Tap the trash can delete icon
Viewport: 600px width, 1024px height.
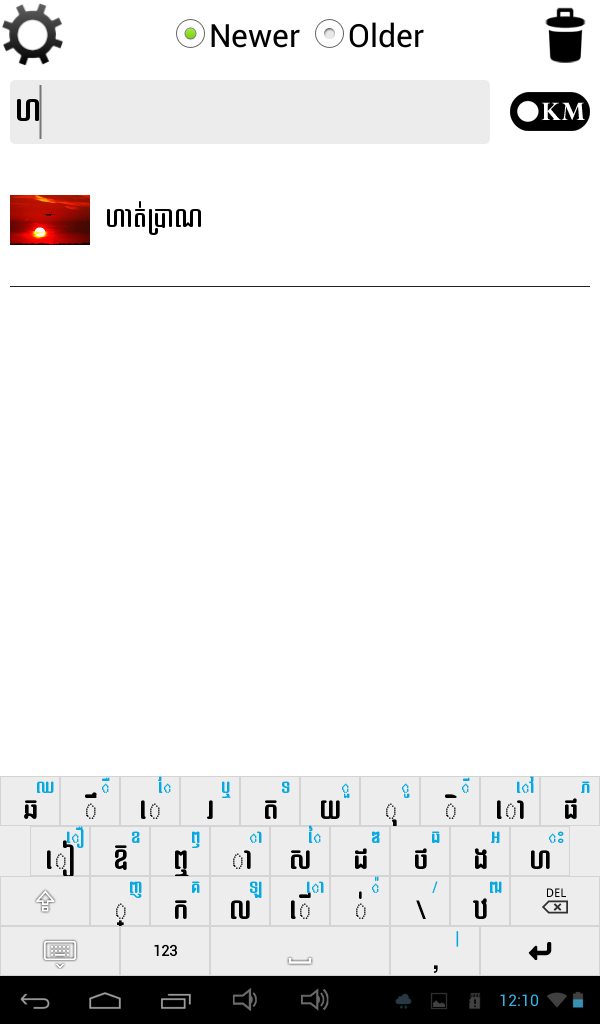tap(565, 36)
